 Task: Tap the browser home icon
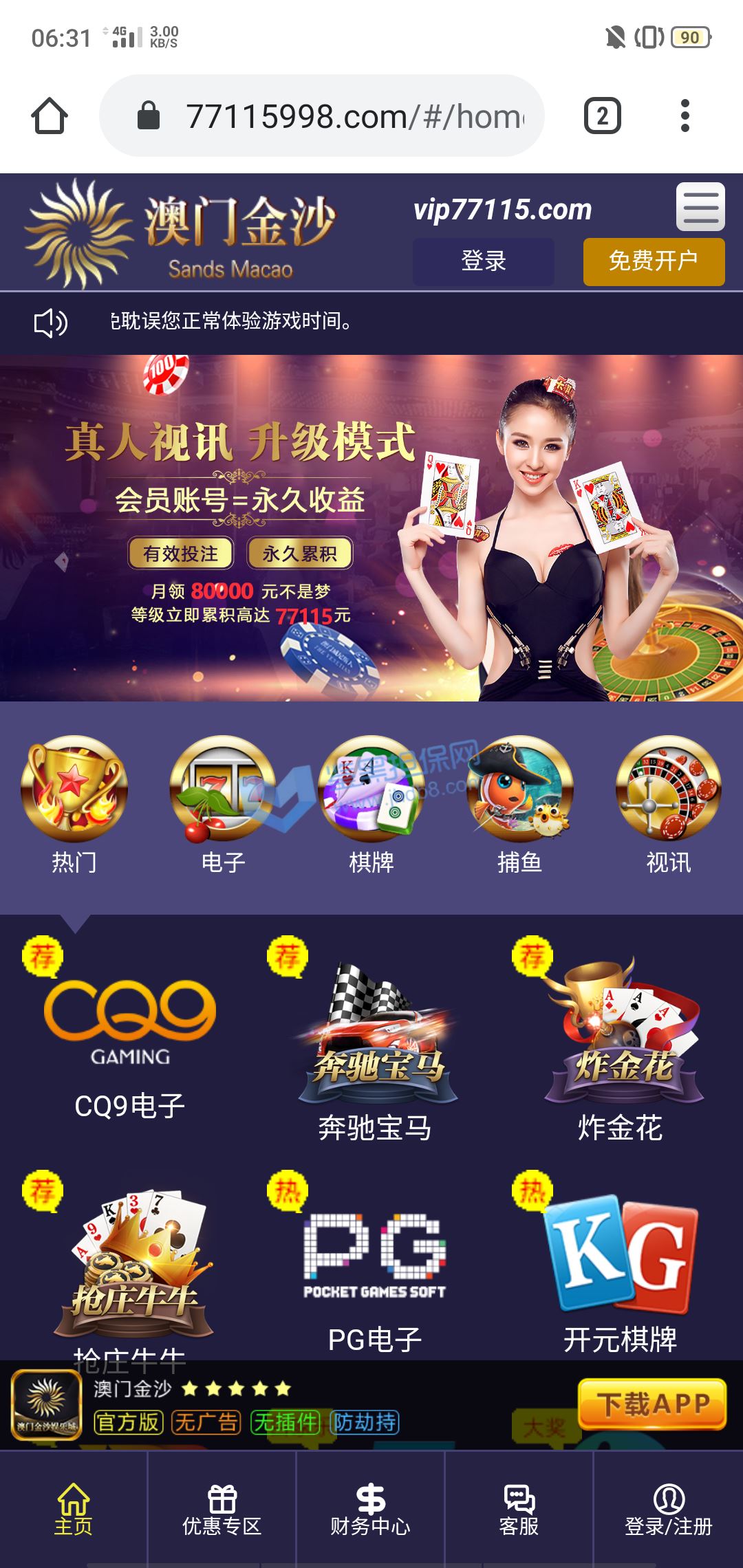point(50,116)
